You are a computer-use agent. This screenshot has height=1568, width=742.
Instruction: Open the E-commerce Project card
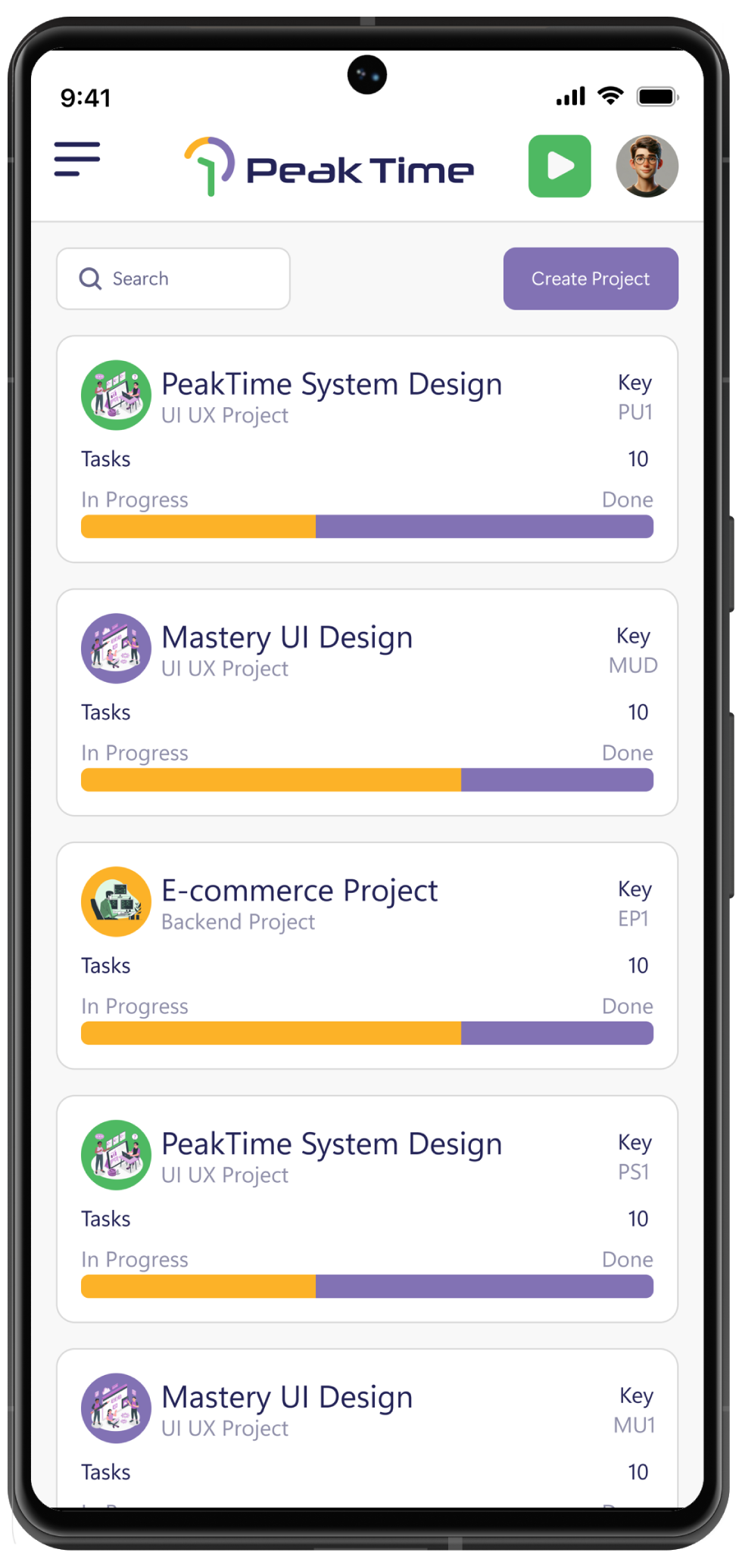[367, 956]
